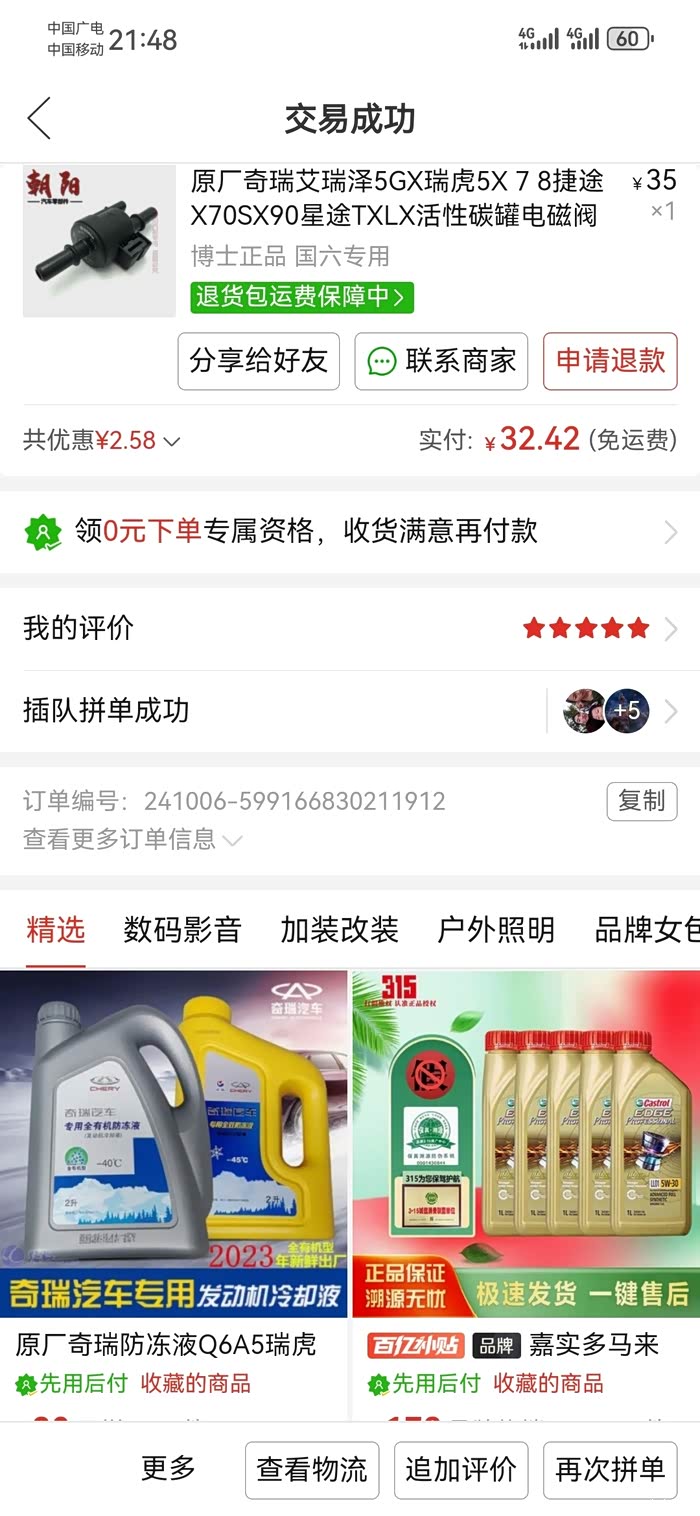Switch to the 户外照明 tab

pyautogui.click(x=496, y=930)
